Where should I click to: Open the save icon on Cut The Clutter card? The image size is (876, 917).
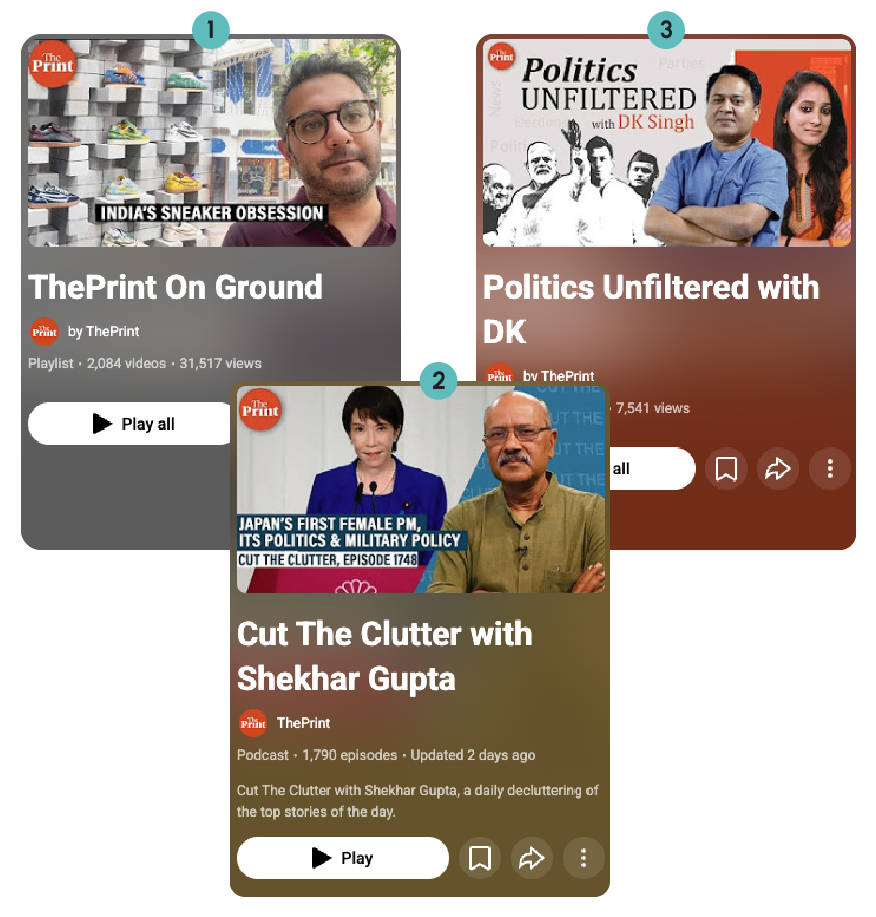click(480, 857)
